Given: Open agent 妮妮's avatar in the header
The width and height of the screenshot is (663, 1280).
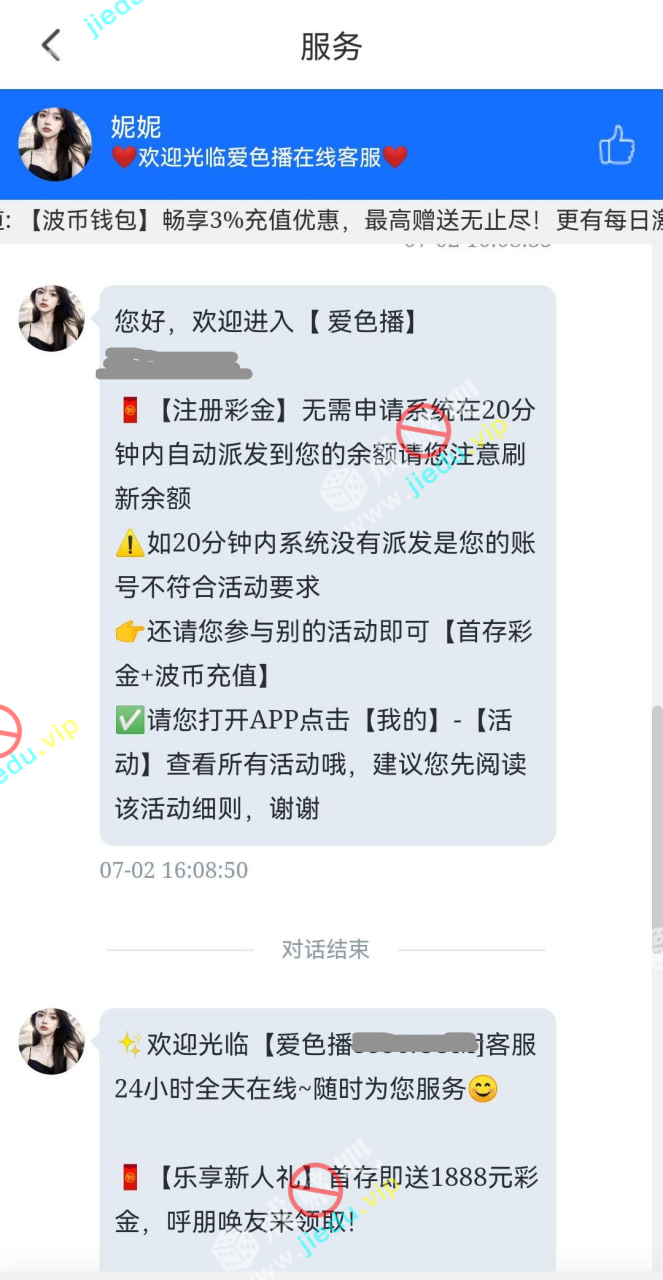Looking at the screenshot, I should (x=55, y=145).
